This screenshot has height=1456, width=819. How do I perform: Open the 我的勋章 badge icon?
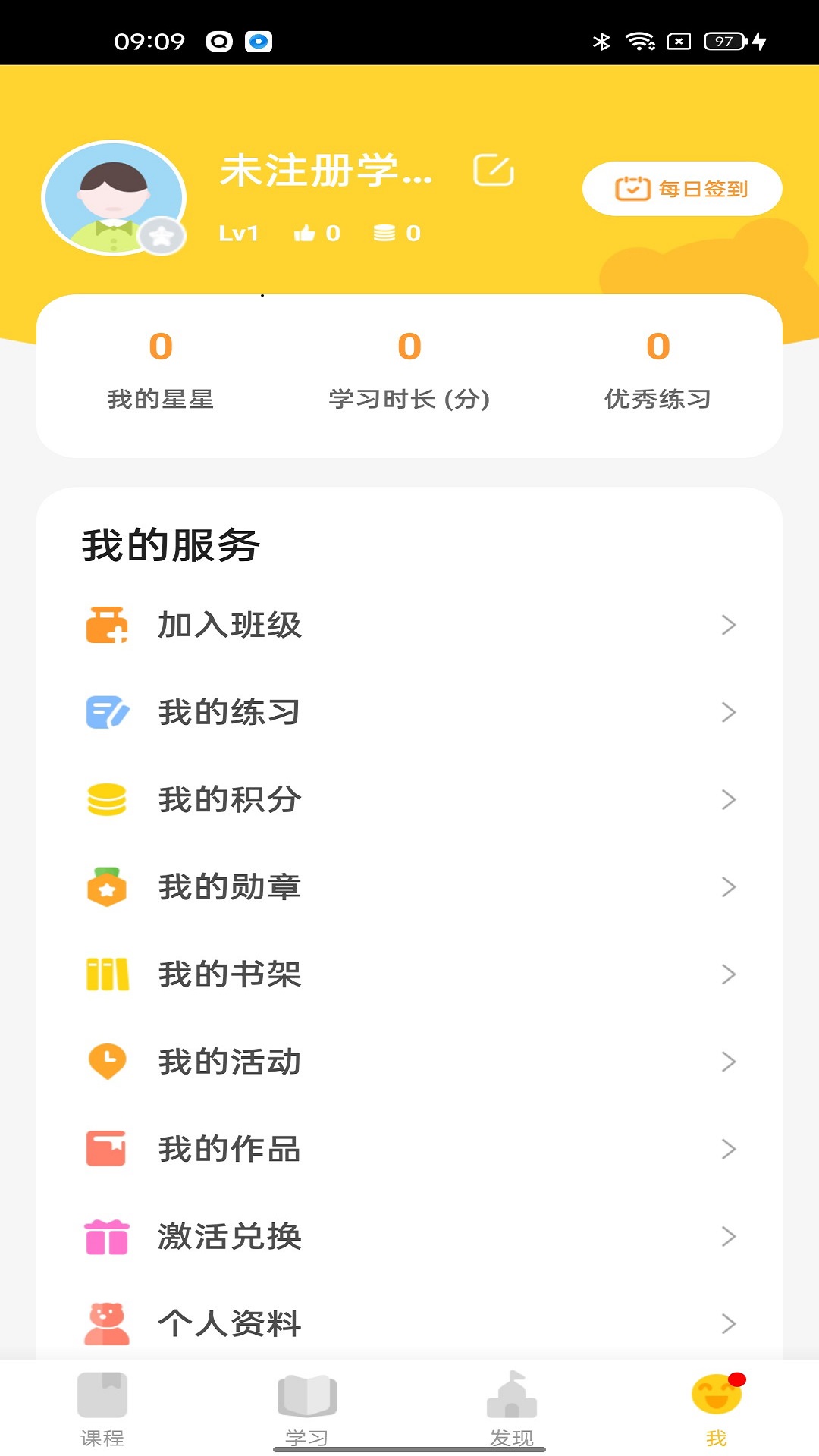108,886
